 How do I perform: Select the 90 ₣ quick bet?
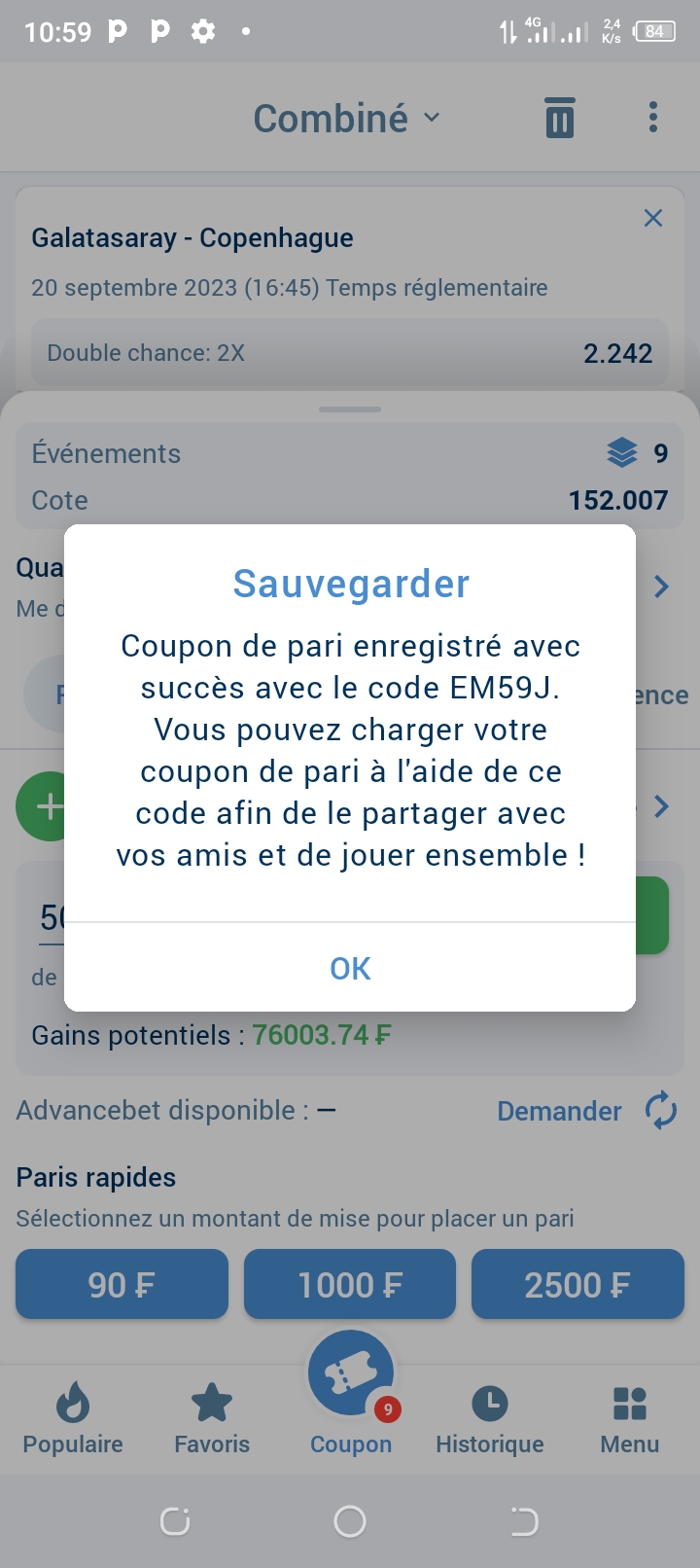click(122, 1285)
